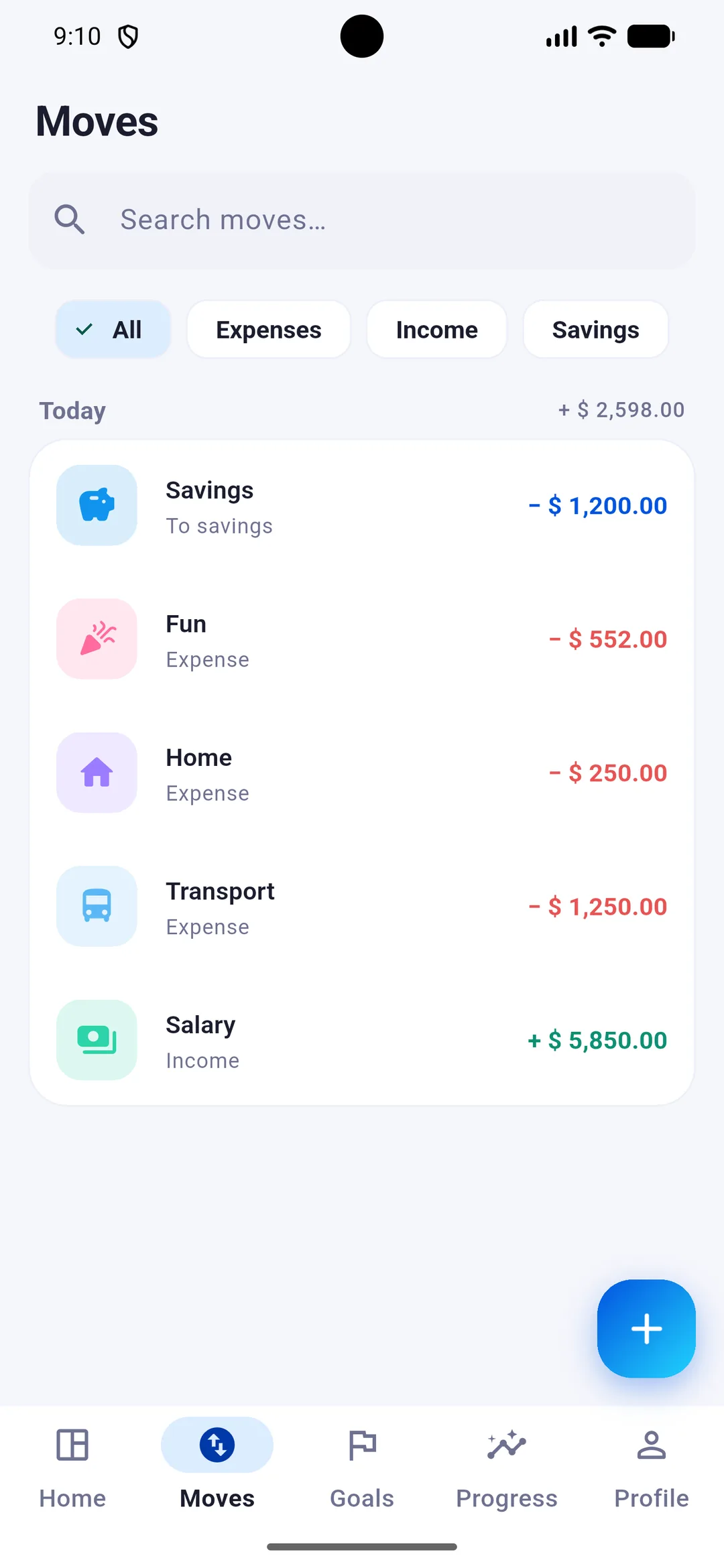Tap the Search moves field

click(x=362, y=220)
